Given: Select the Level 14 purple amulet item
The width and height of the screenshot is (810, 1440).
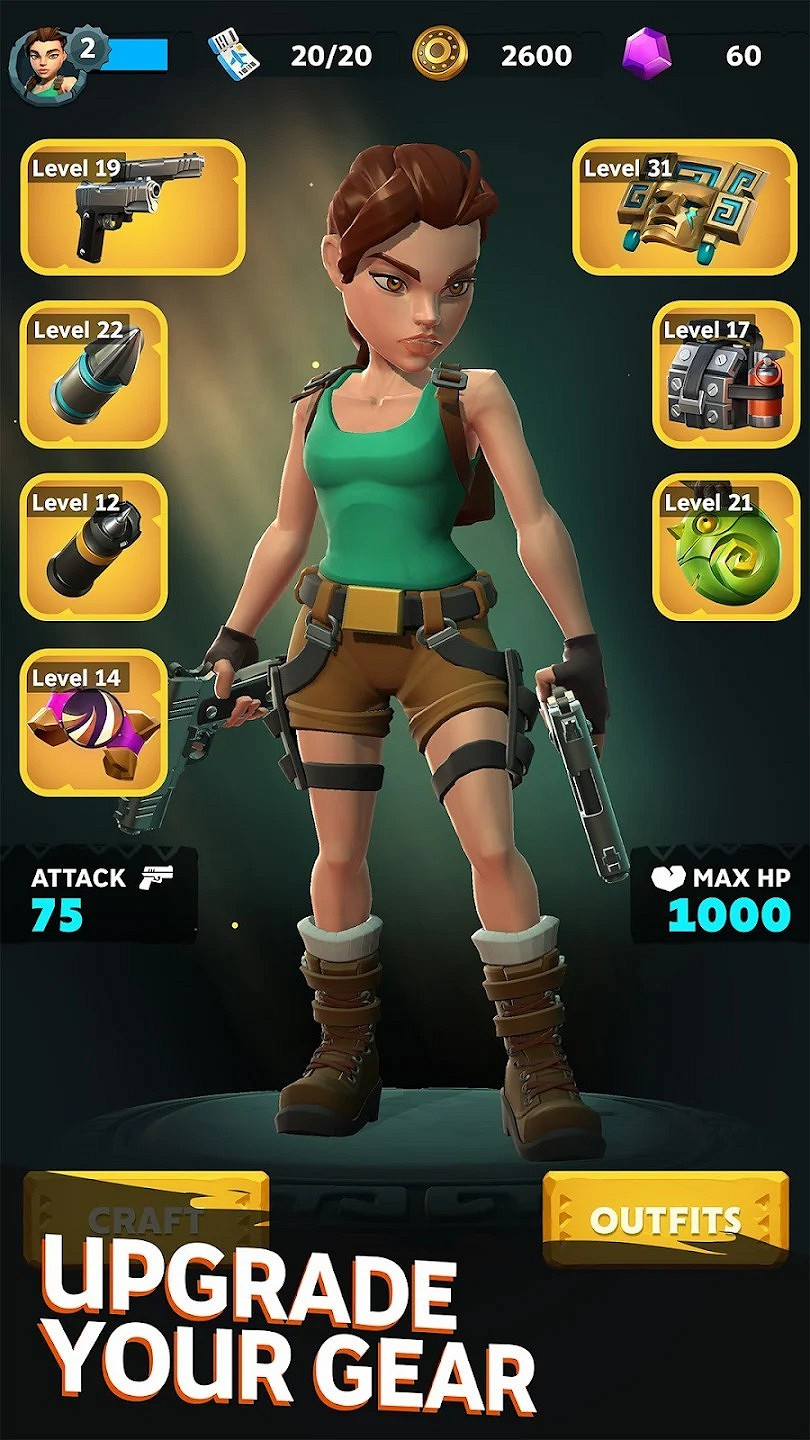Looking at the screenshot, I should click(94, 722).
